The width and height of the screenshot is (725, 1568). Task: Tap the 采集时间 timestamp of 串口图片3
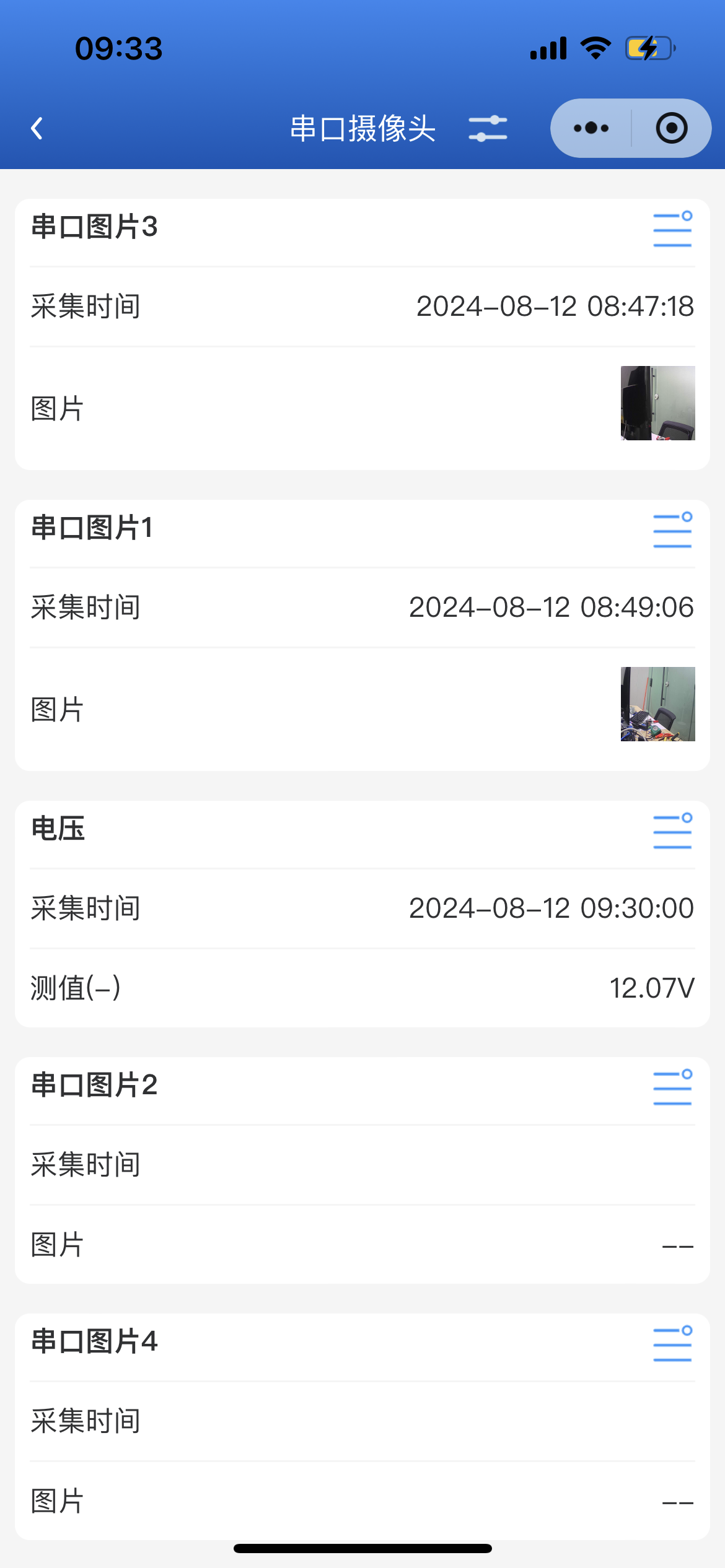pos(555,307)
